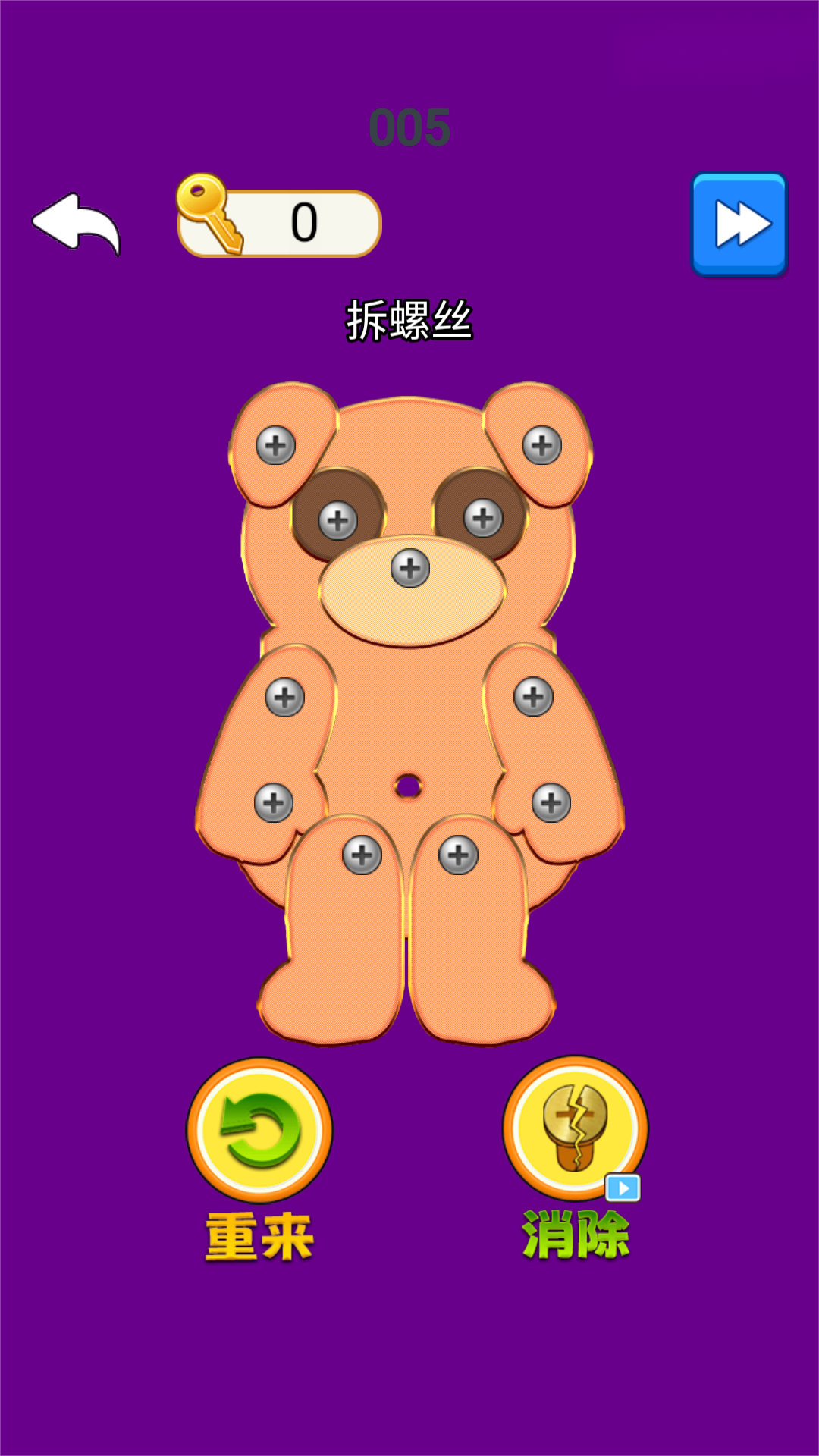819x1456 pixels.
Task: Tap the empty hole on bear's belly
Action: coord(408,787)
